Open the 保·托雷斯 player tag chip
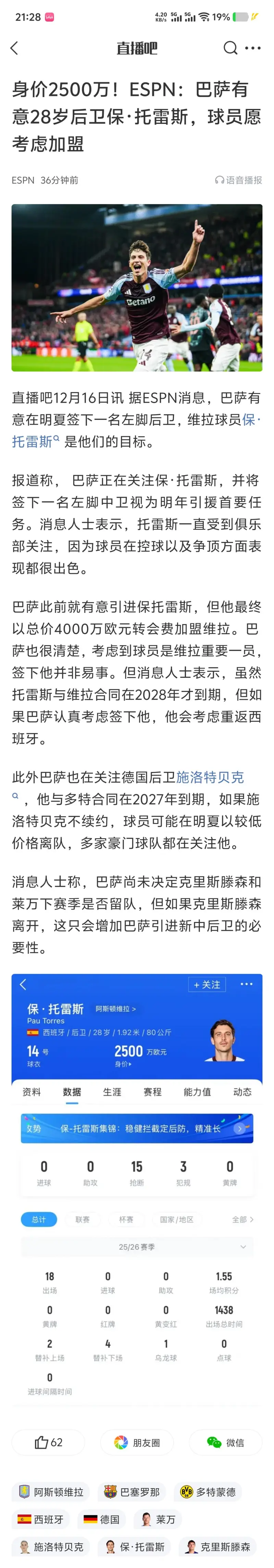 point(135,1547)
